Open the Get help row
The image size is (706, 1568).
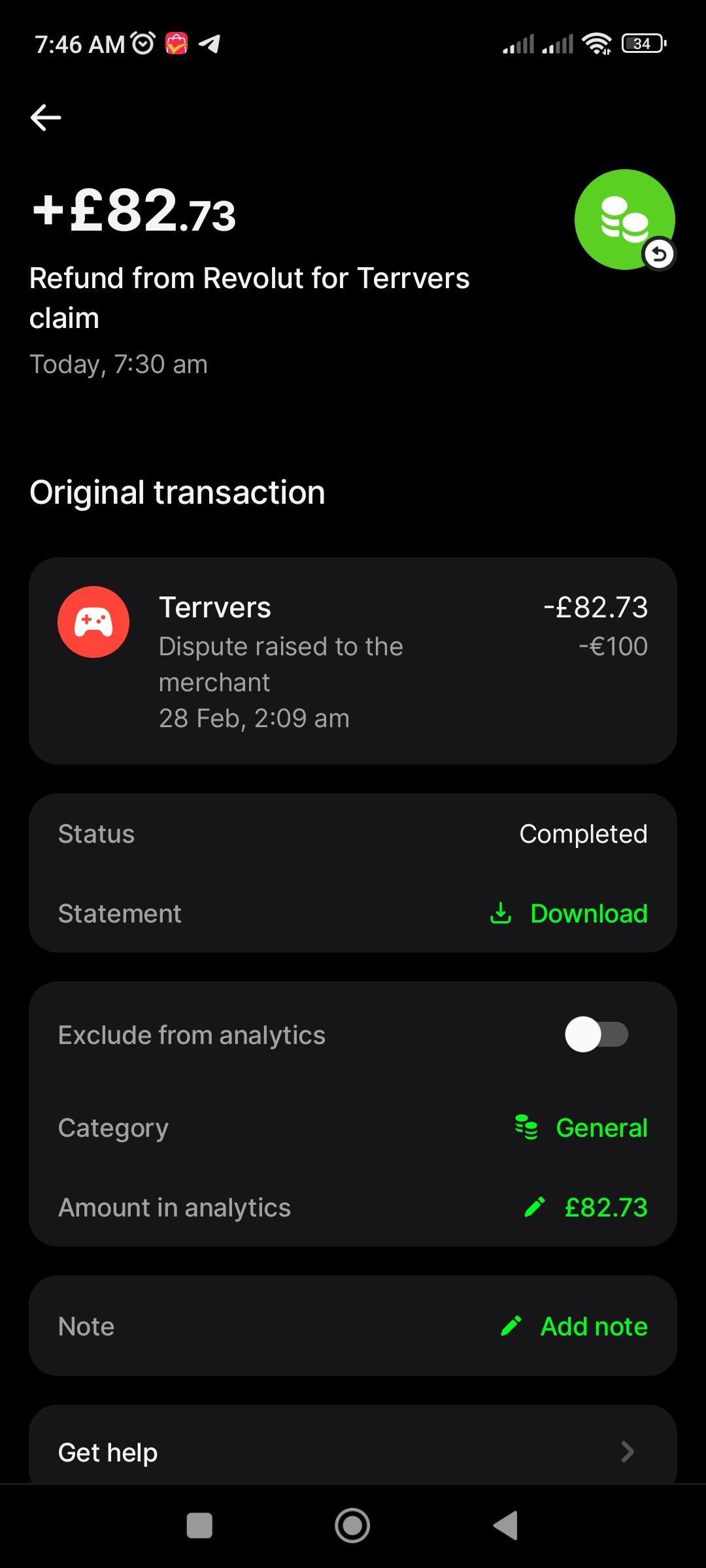click(352, 1452)
